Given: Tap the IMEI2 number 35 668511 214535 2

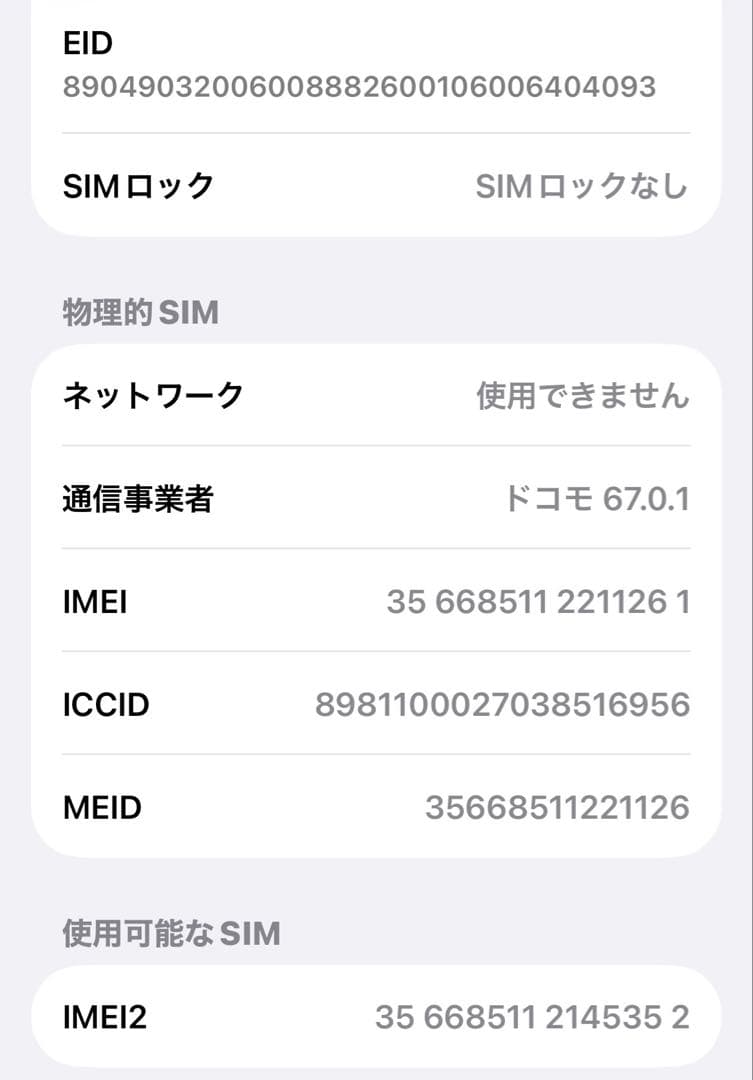Looking at the screenshot, I should point(533,1016).
